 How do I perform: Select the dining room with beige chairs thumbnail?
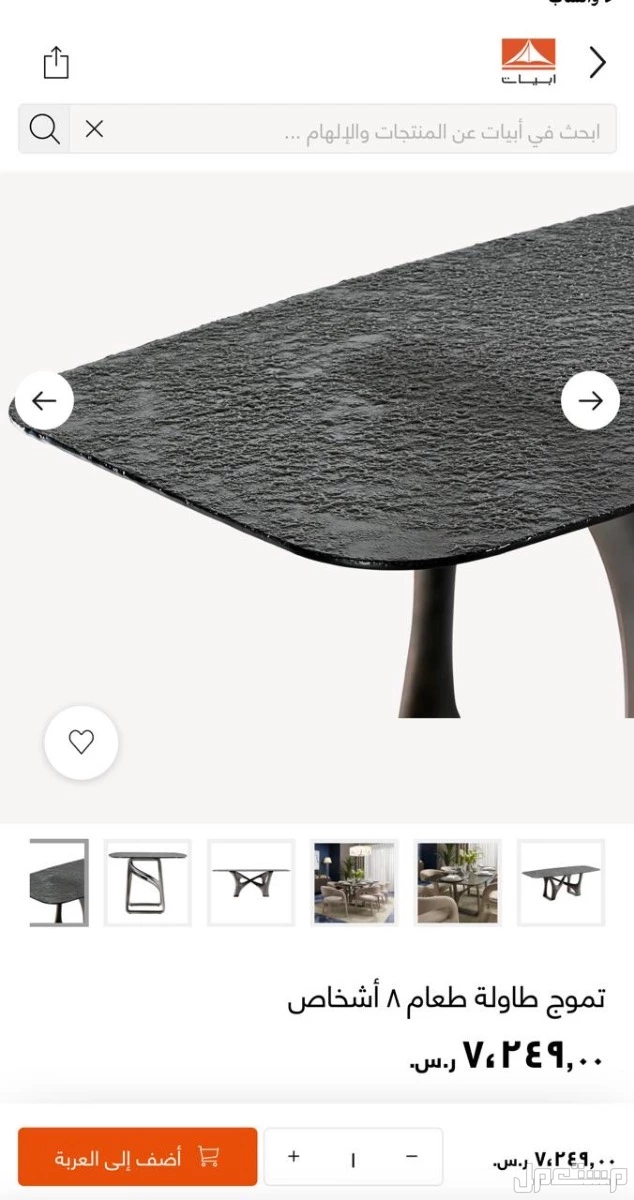458,882
